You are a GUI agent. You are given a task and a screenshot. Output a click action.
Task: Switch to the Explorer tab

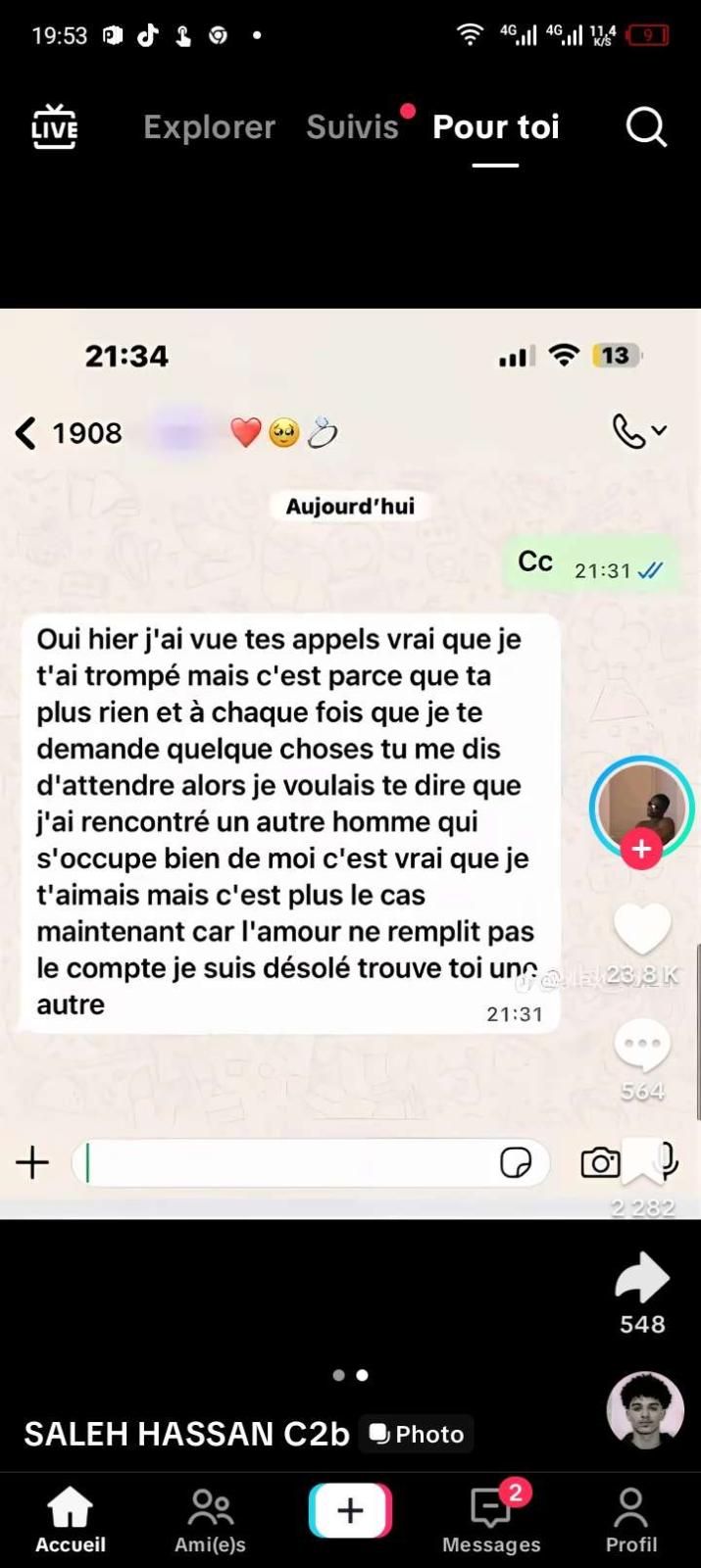click(x=209, y=126)
